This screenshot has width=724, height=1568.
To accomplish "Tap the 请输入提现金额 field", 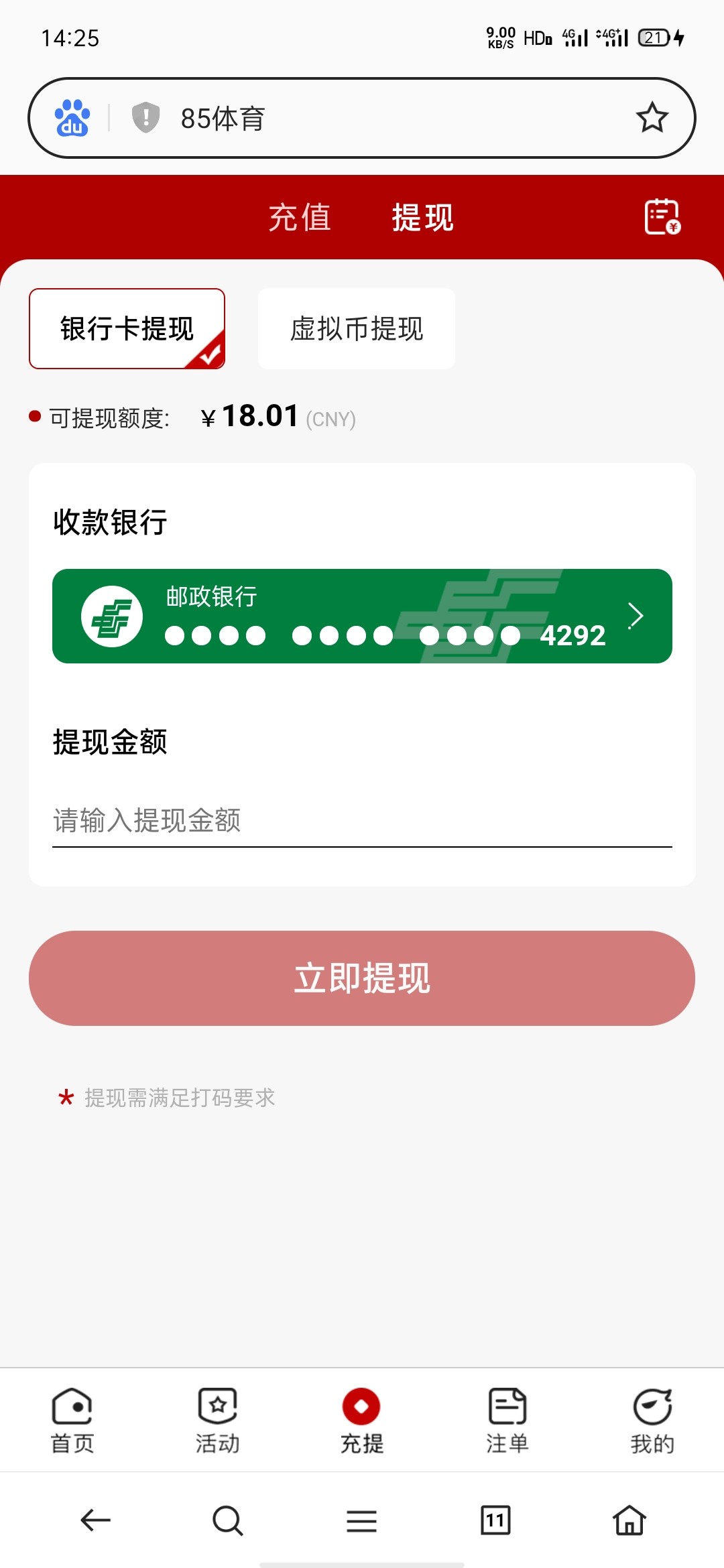I will [362, 820].
